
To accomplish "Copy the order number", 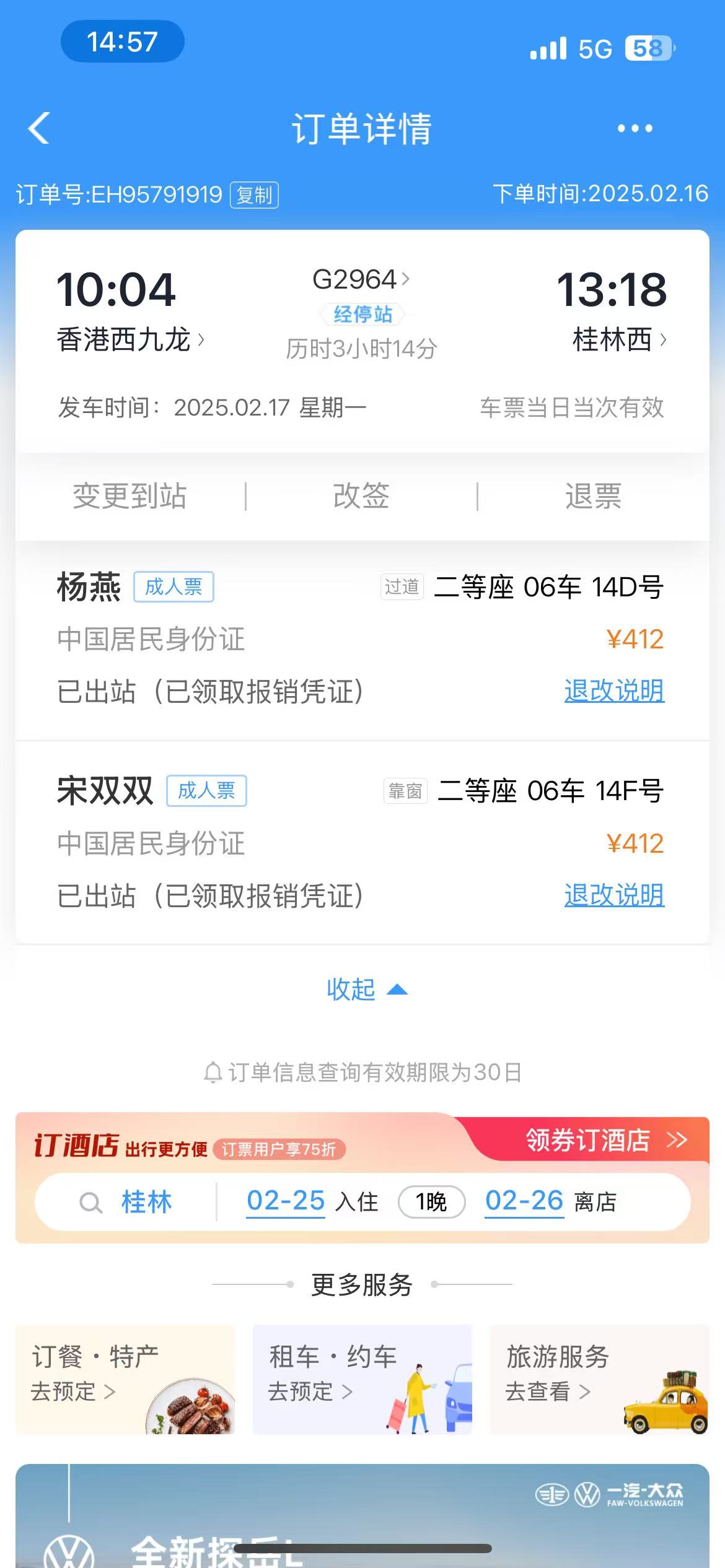I will tap(254, 195).
